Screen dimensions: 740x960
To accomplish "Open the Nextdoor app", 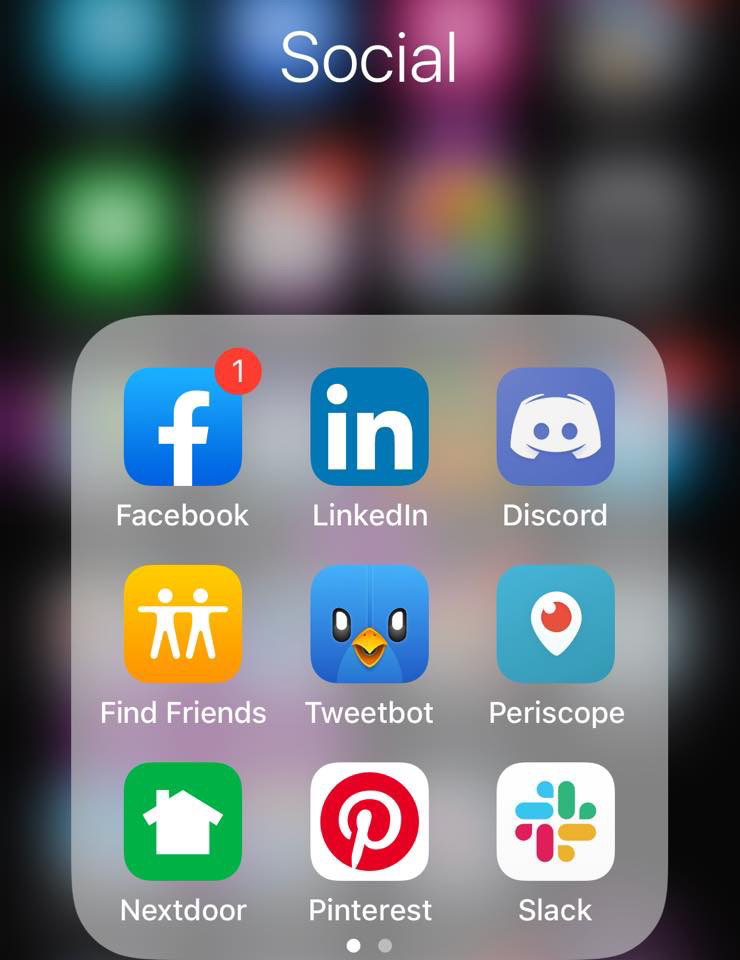I will pyautogui.click(x=183, y=822).
